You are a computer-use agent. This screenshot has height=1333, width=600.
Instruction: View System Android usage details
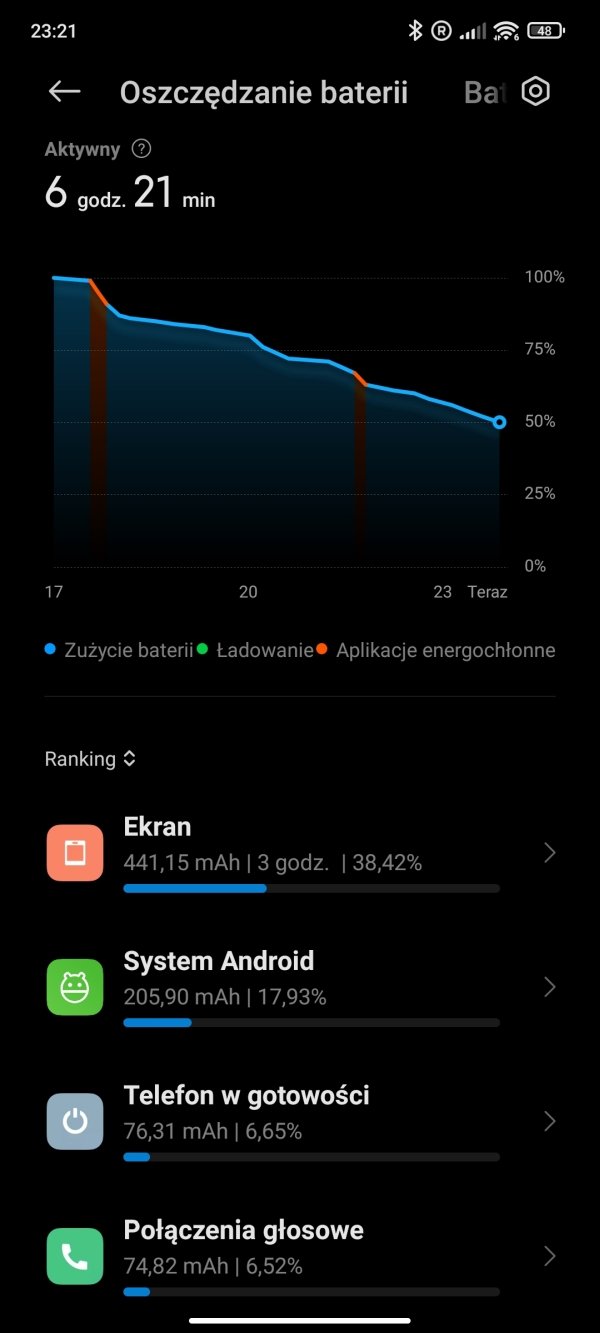click(300, 987)
